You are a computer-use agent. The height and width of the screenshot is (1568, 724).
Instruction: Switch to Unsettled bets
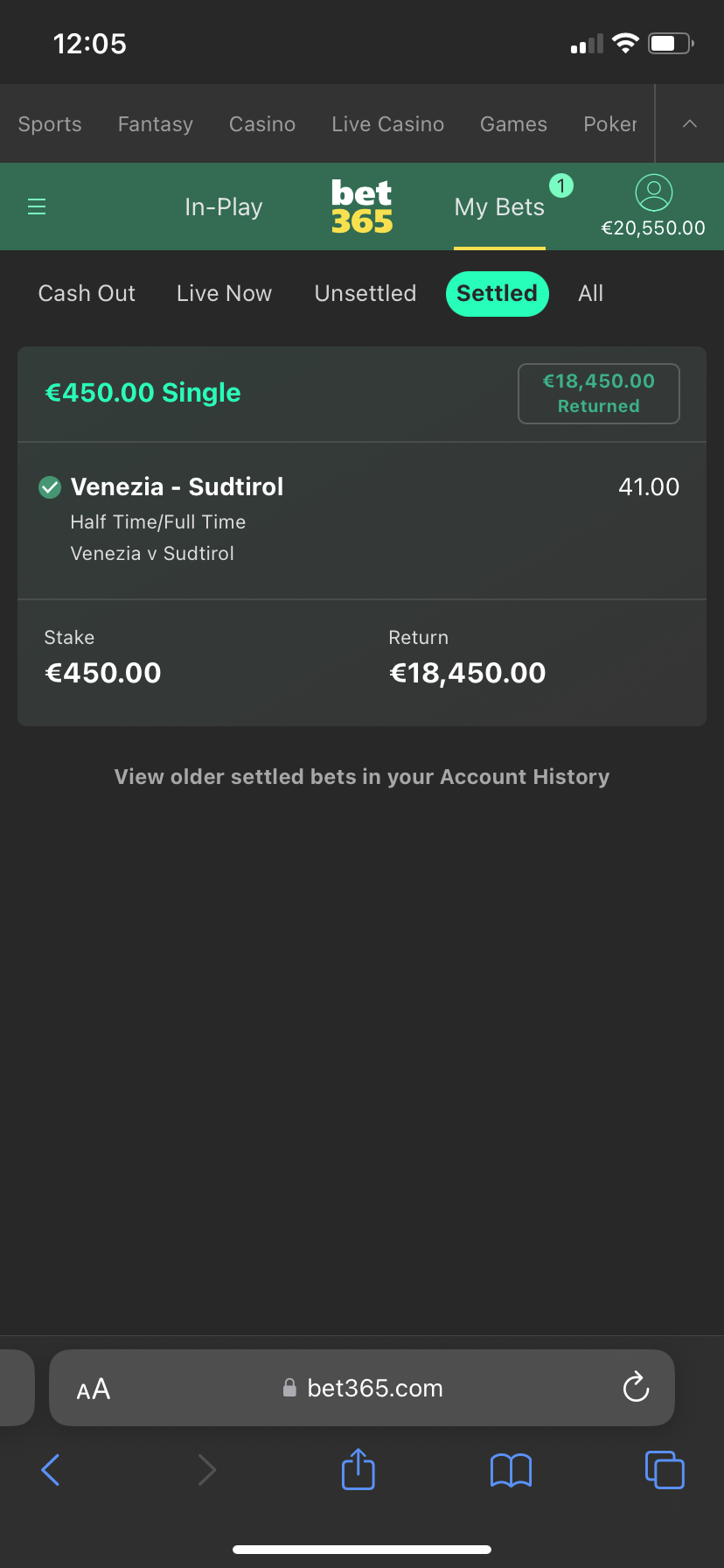[365, 293]
